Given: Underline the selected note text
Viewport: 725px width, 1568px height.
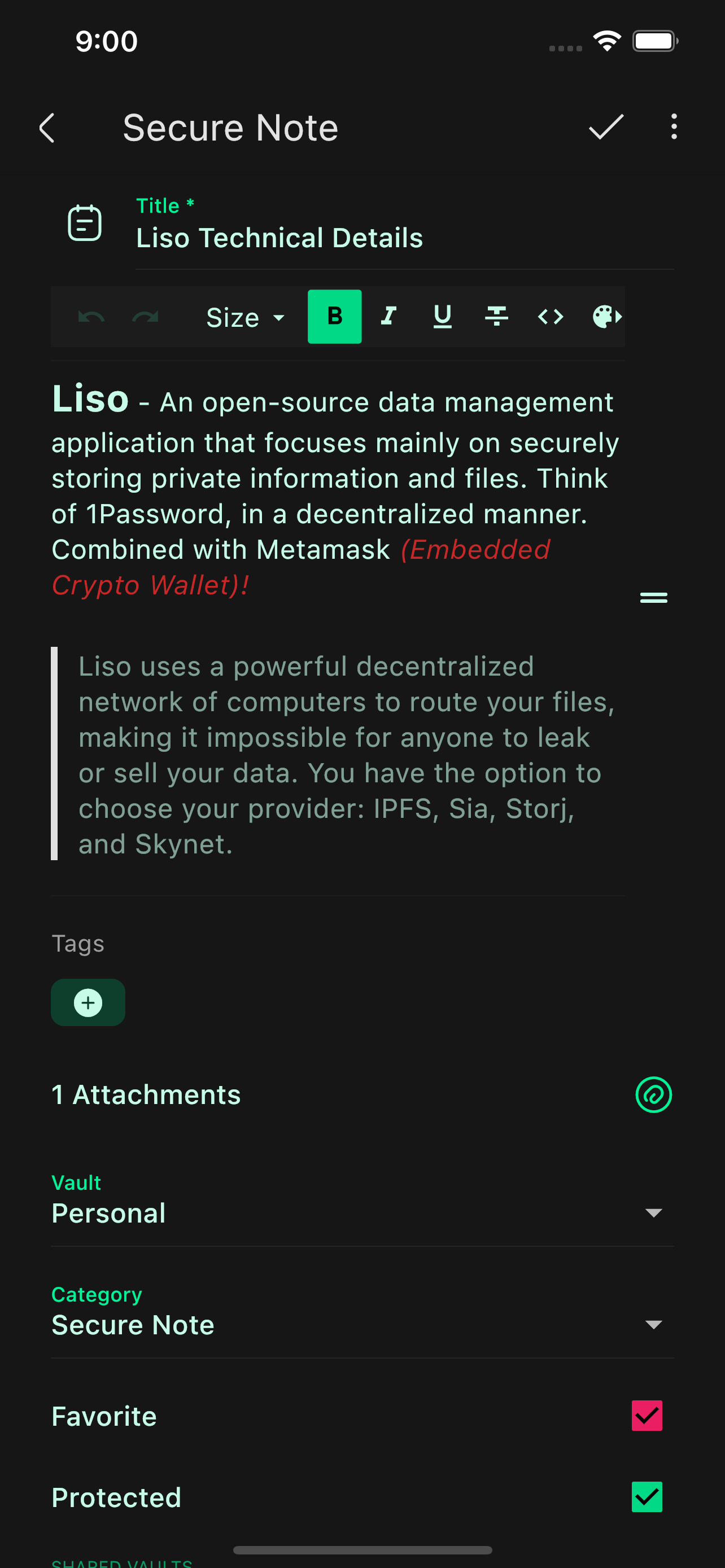Looking at the screenshot, I should [442, 317].
